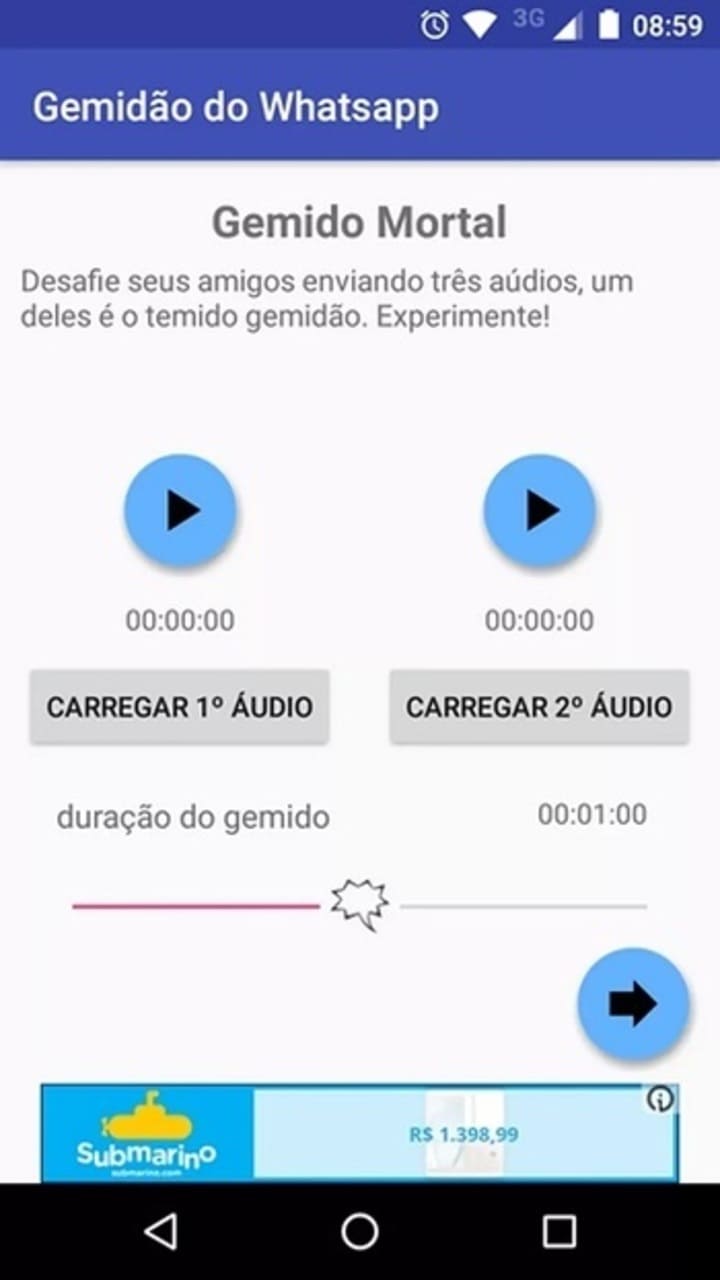
Task: Open the Submarino ad banner
Action: 358,1134
